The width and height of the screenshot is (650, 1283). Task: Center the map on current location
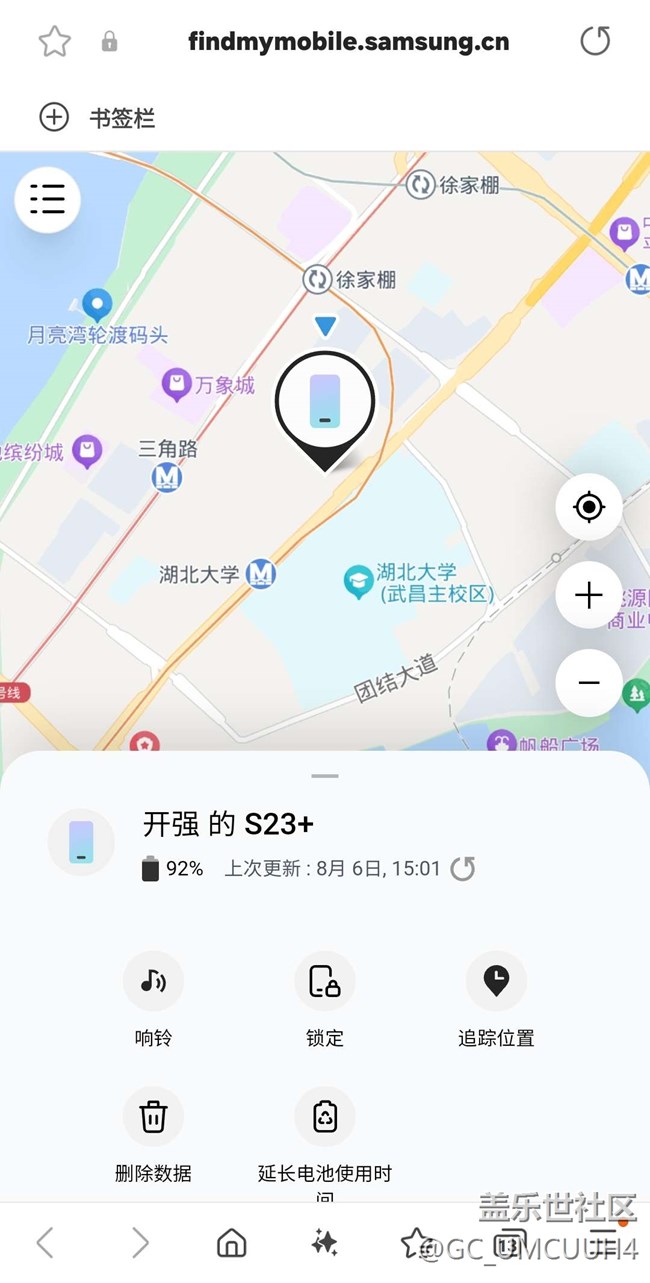click(x=589, y=507)
